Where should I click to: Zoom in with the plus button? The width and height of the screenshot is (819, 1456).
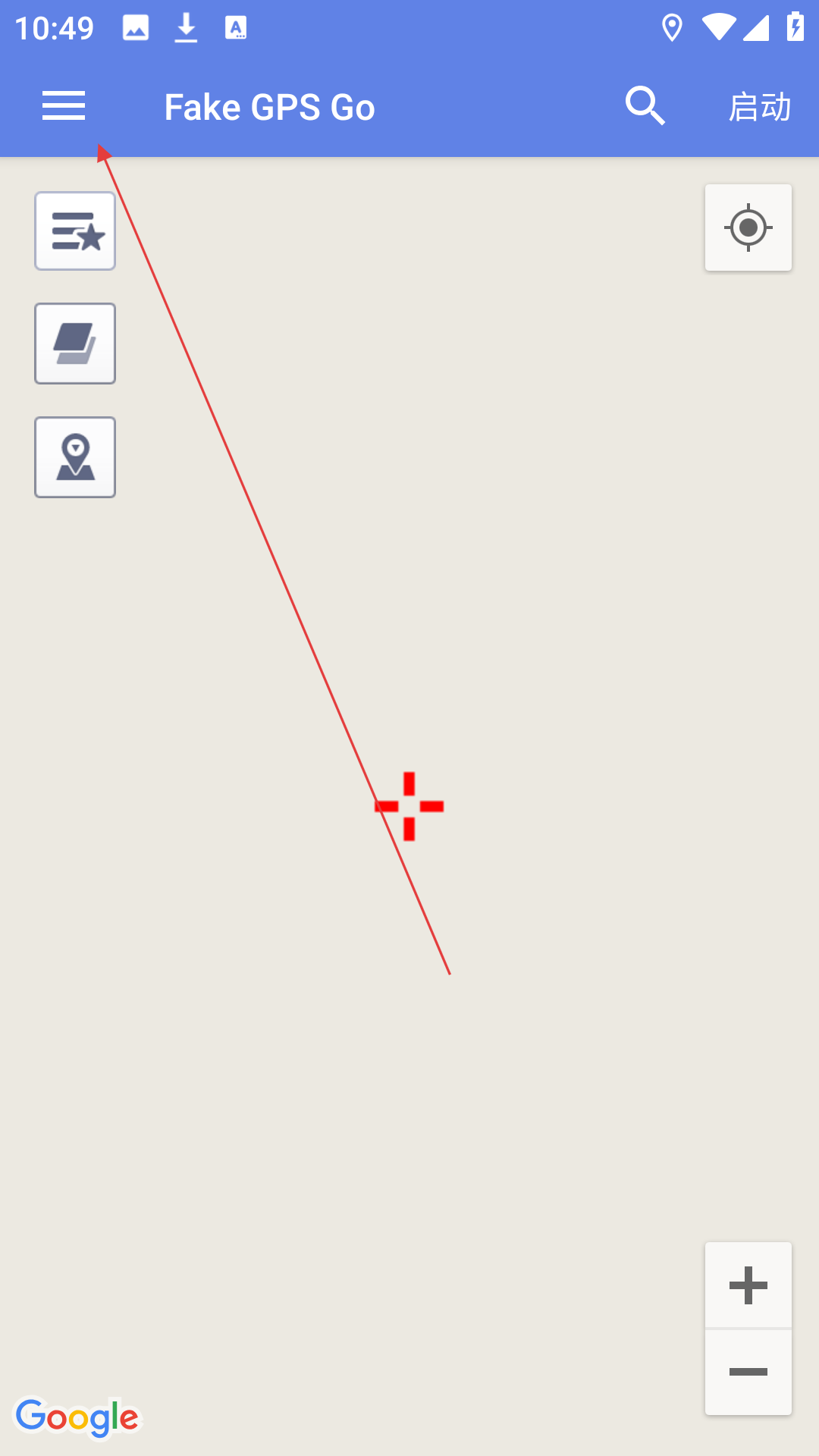748,1285
